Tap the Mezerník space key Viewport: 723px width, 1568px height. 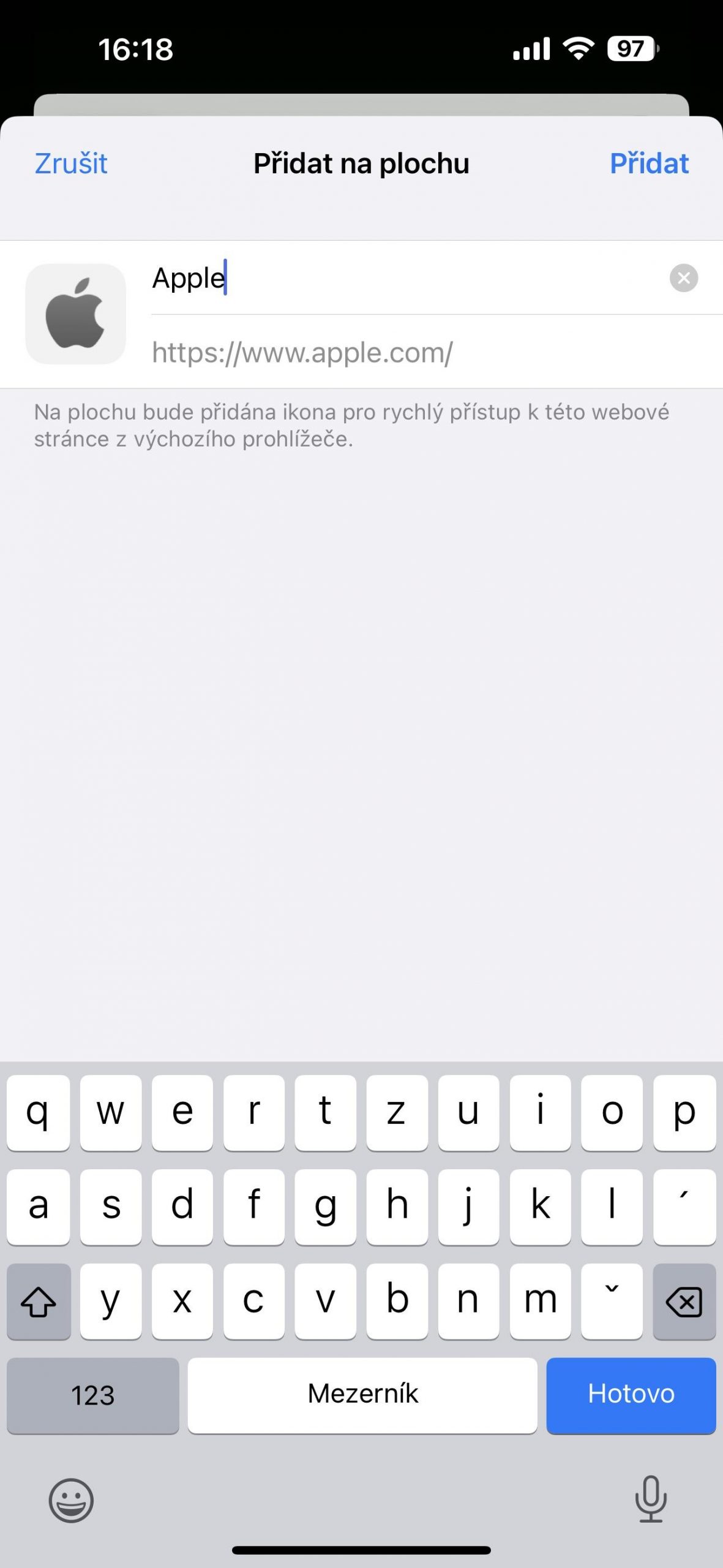point(362,1395)
